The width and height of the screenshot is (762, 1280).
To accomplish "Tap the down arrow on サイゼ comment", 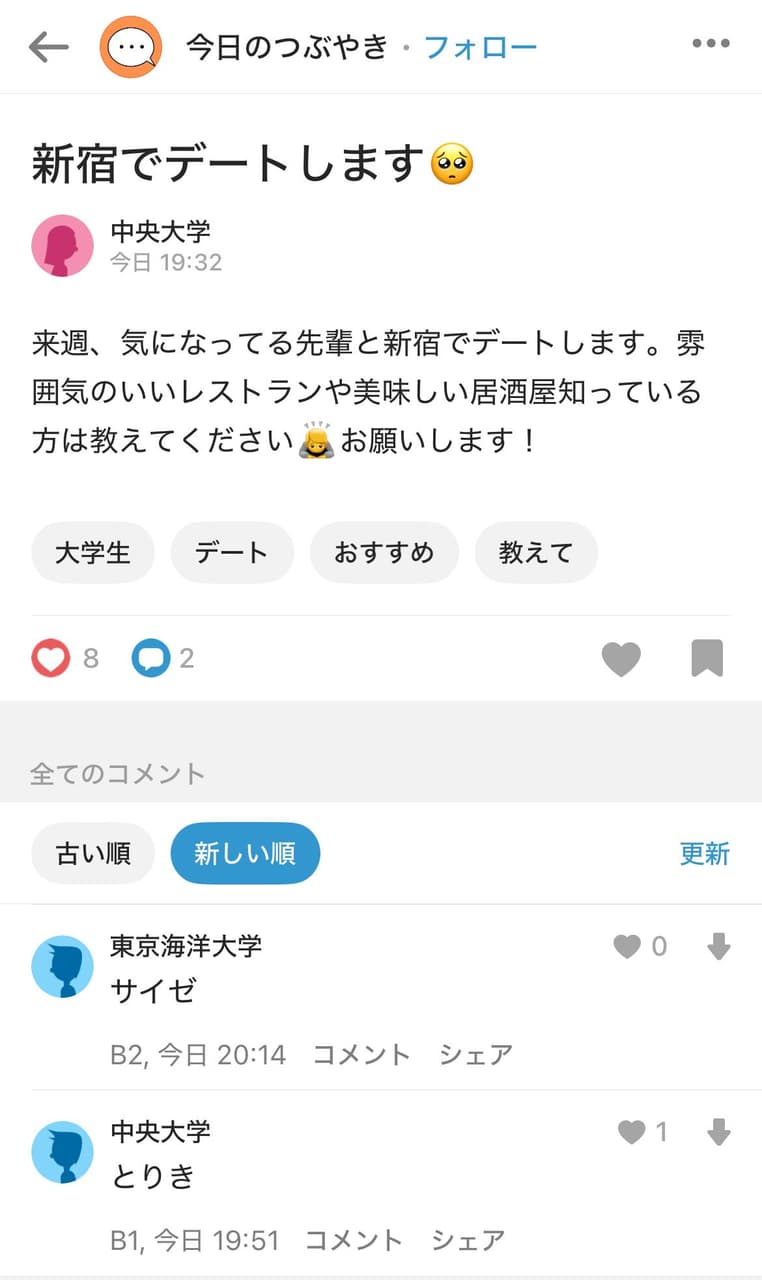I will point(719,946).
